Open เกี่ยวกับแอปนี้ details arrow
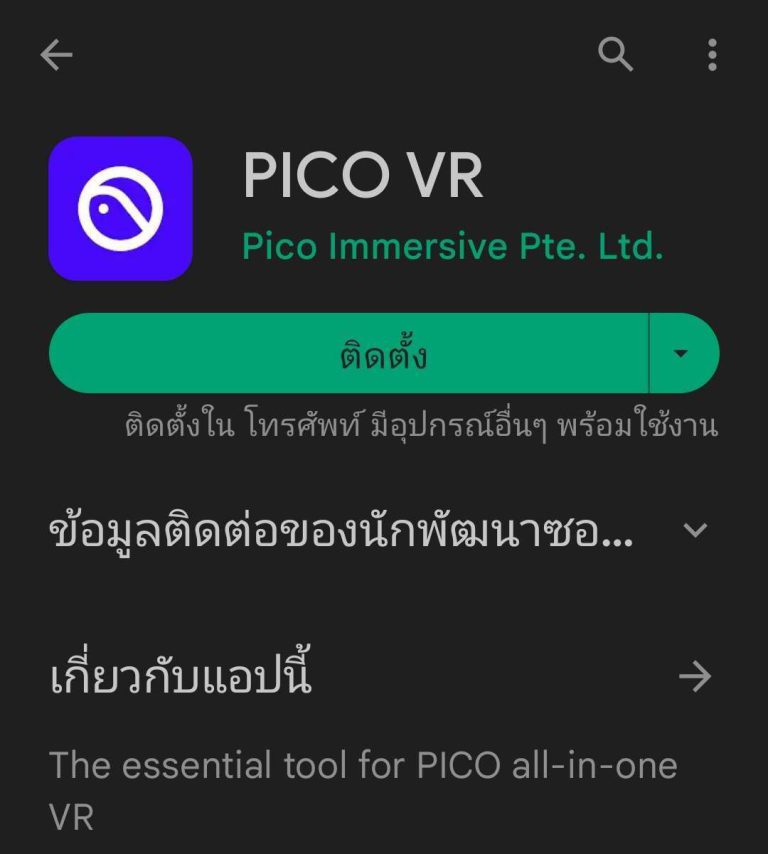768x854 pixels. tap(695, 677)
